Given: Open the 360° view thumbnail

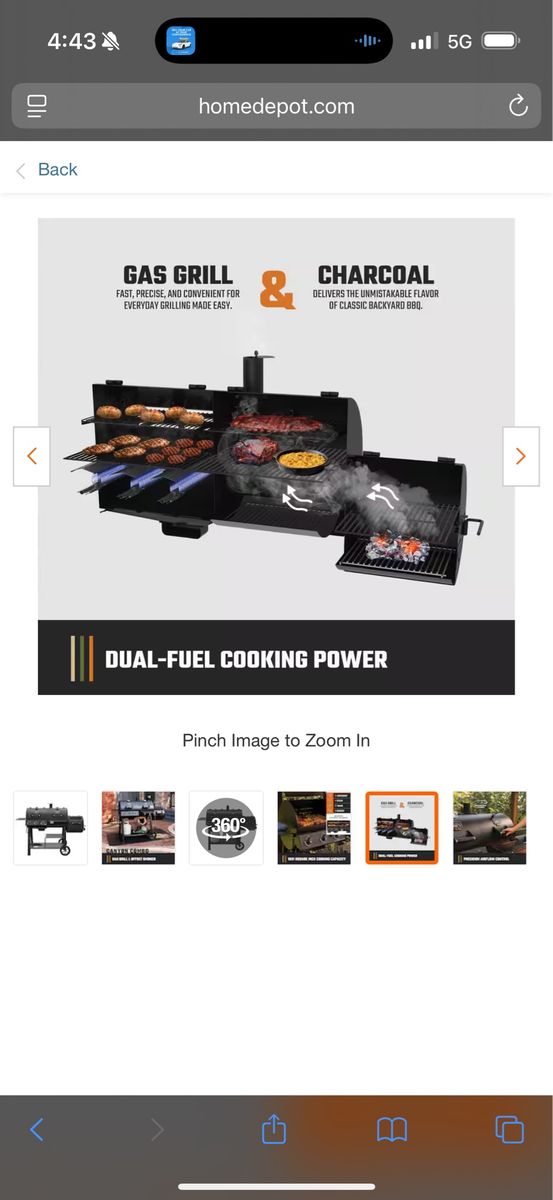Looking at the screenshot, I should click(226, 828).
